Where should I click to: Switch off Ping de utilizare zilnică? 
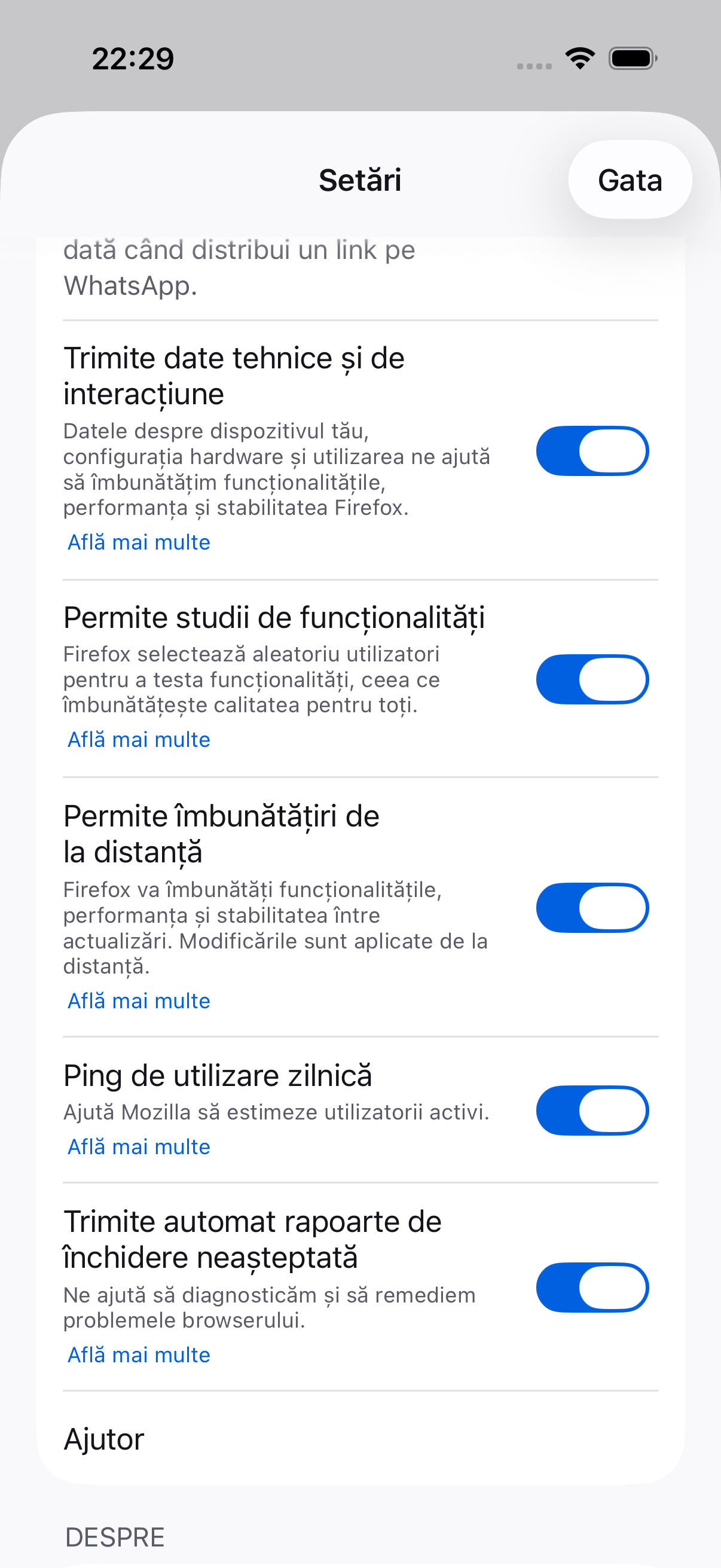click(592, 1111)
